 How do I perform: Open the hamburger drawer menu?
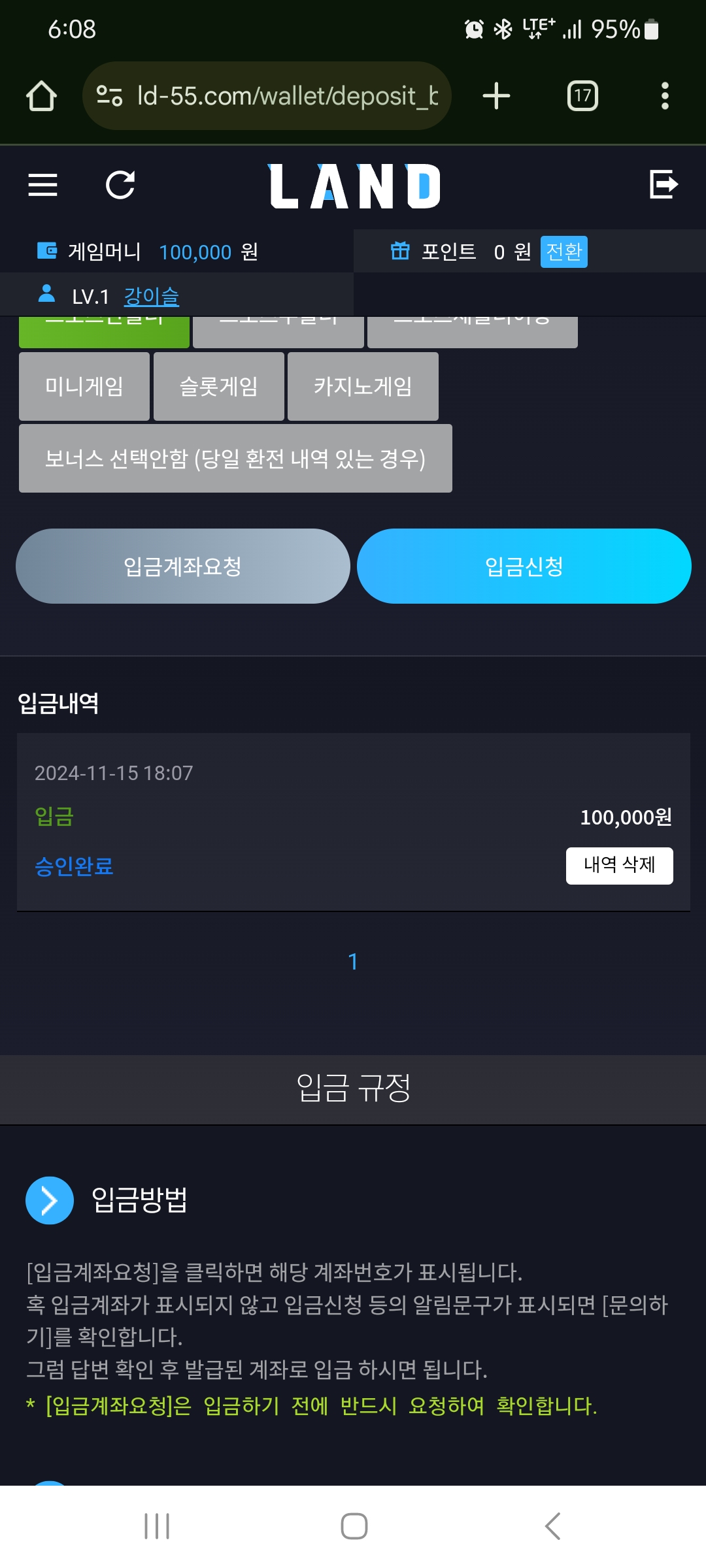[x=43, y=185]
